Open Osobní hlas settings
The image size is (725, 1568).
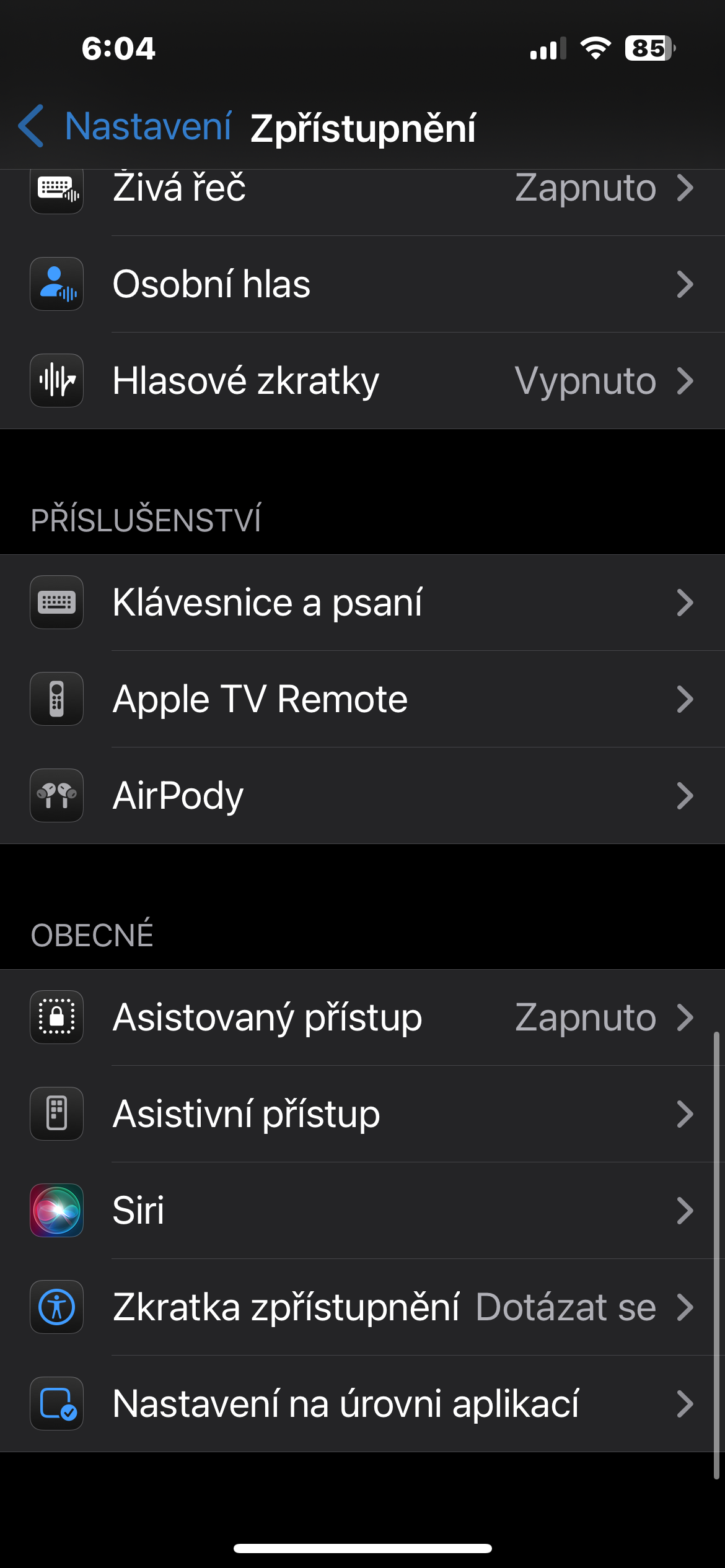pyautogui.click(x=362, y=284)
